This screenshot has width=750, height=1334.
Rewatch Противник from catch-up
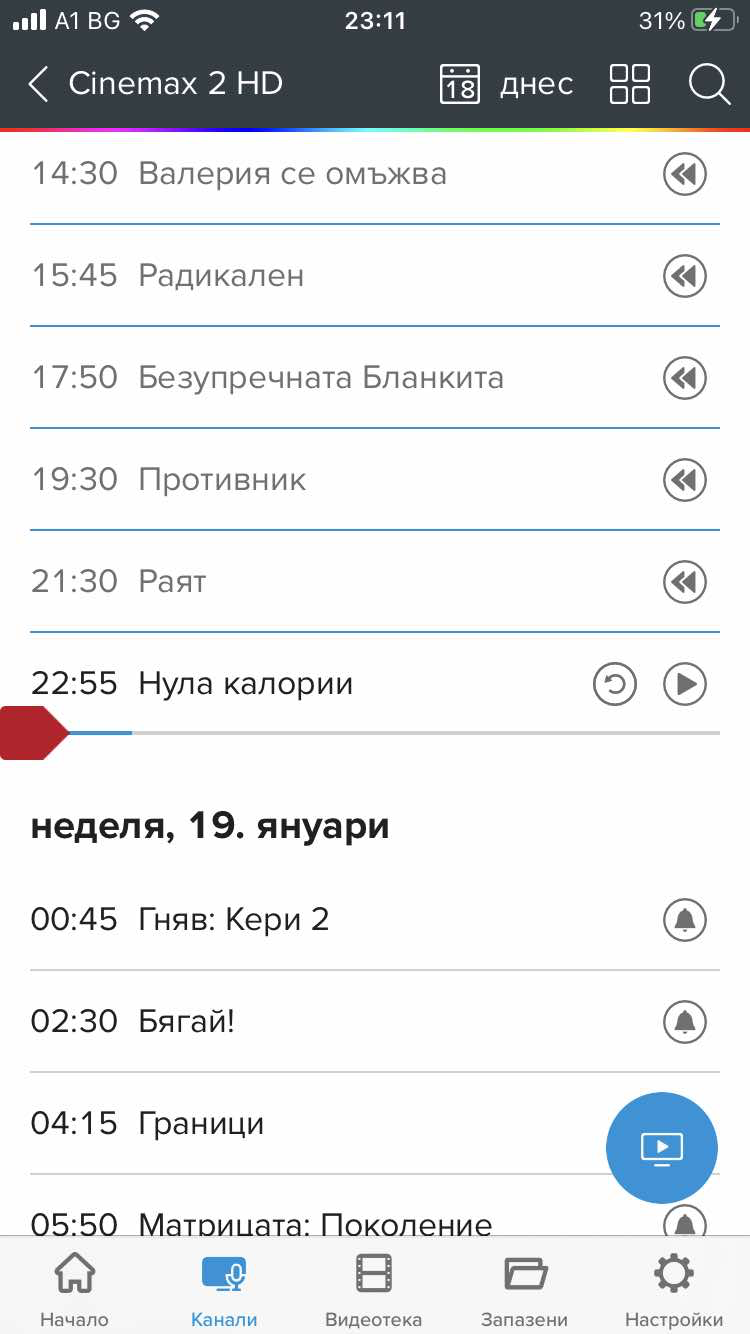point(685,480)
